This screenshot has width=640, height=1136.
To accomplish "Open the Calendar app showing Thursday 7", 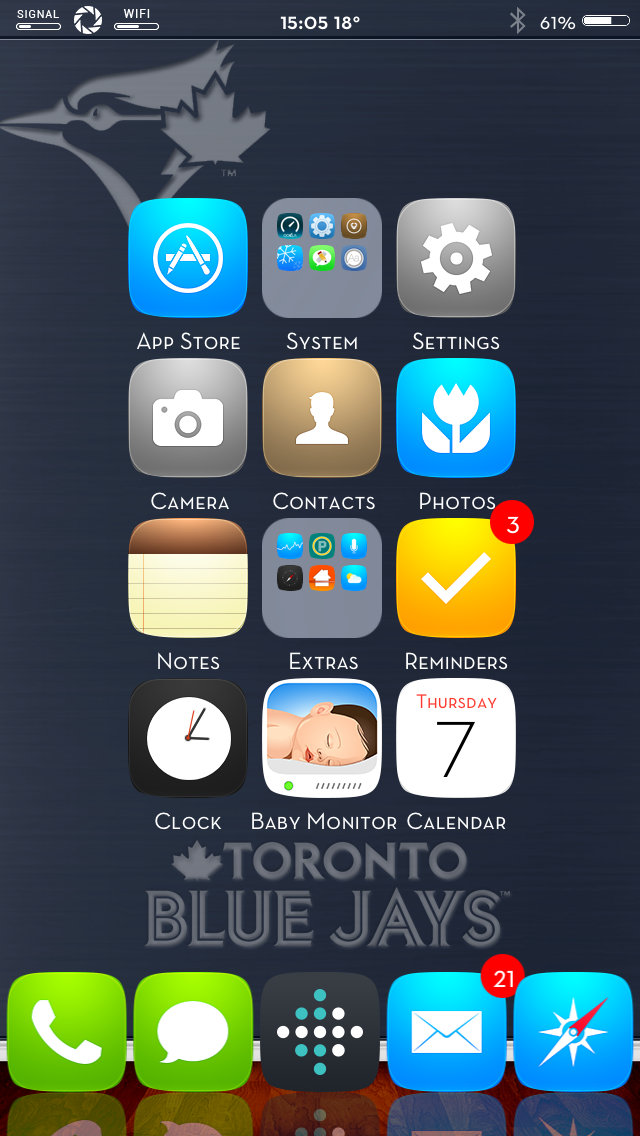I will click(x=456, y=738).
